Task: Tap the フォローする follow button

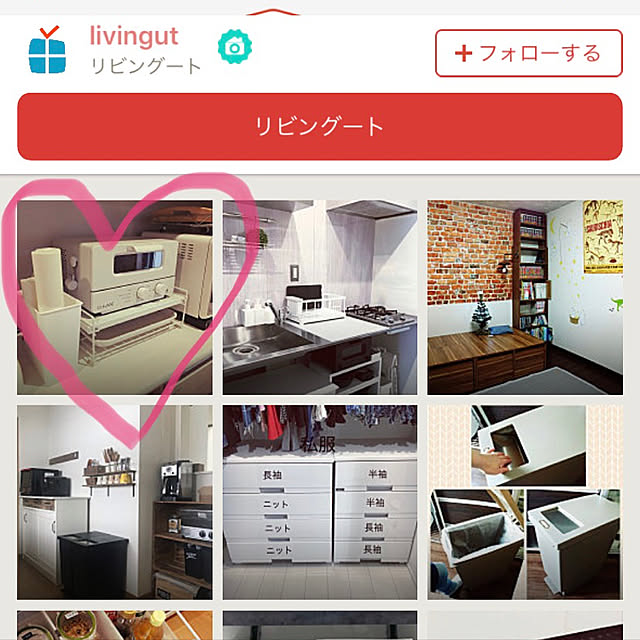Action: [x=529, y=53]
